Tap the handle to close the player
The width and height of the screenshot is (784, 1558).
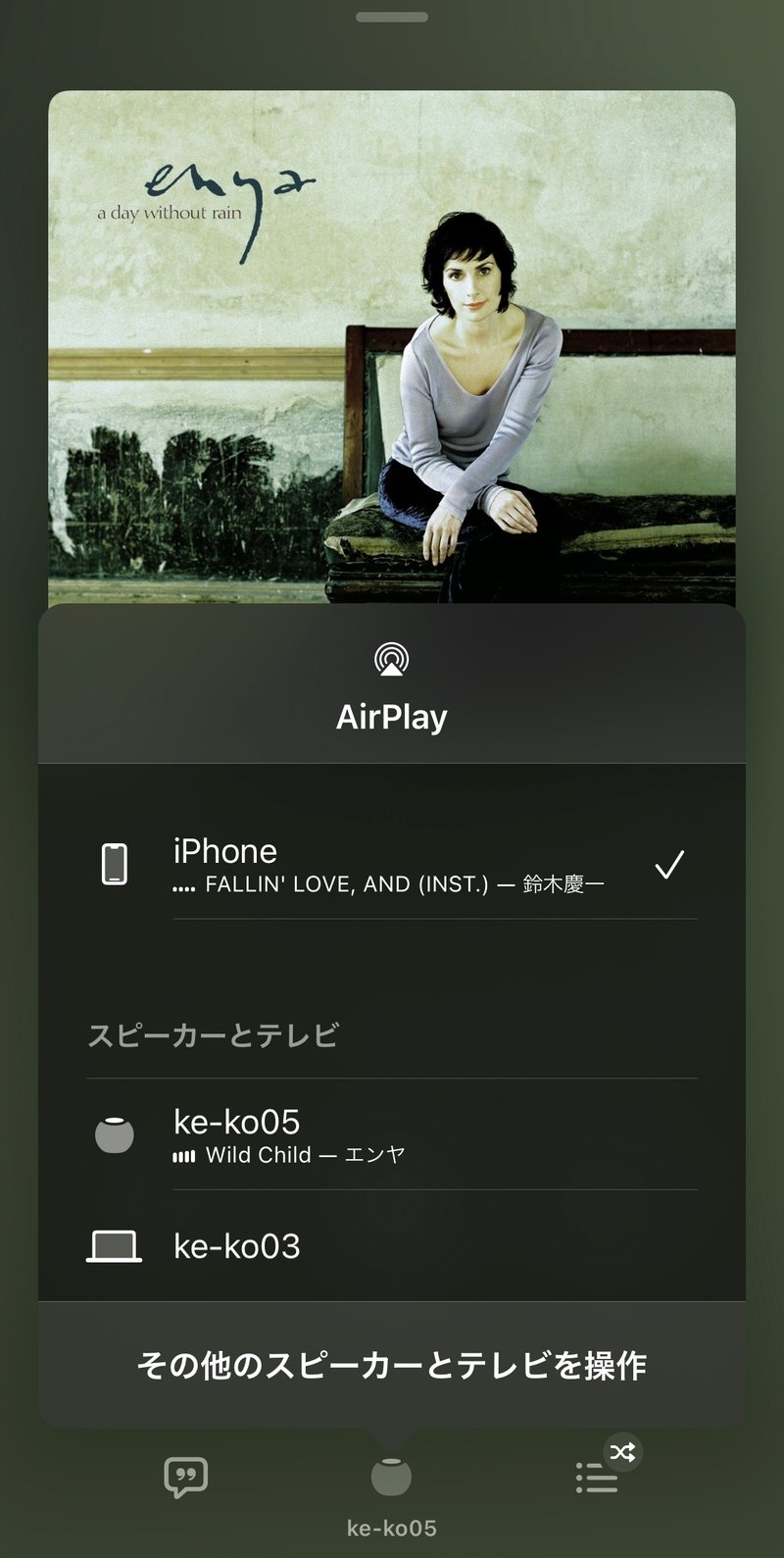click(x=392, y=17)
